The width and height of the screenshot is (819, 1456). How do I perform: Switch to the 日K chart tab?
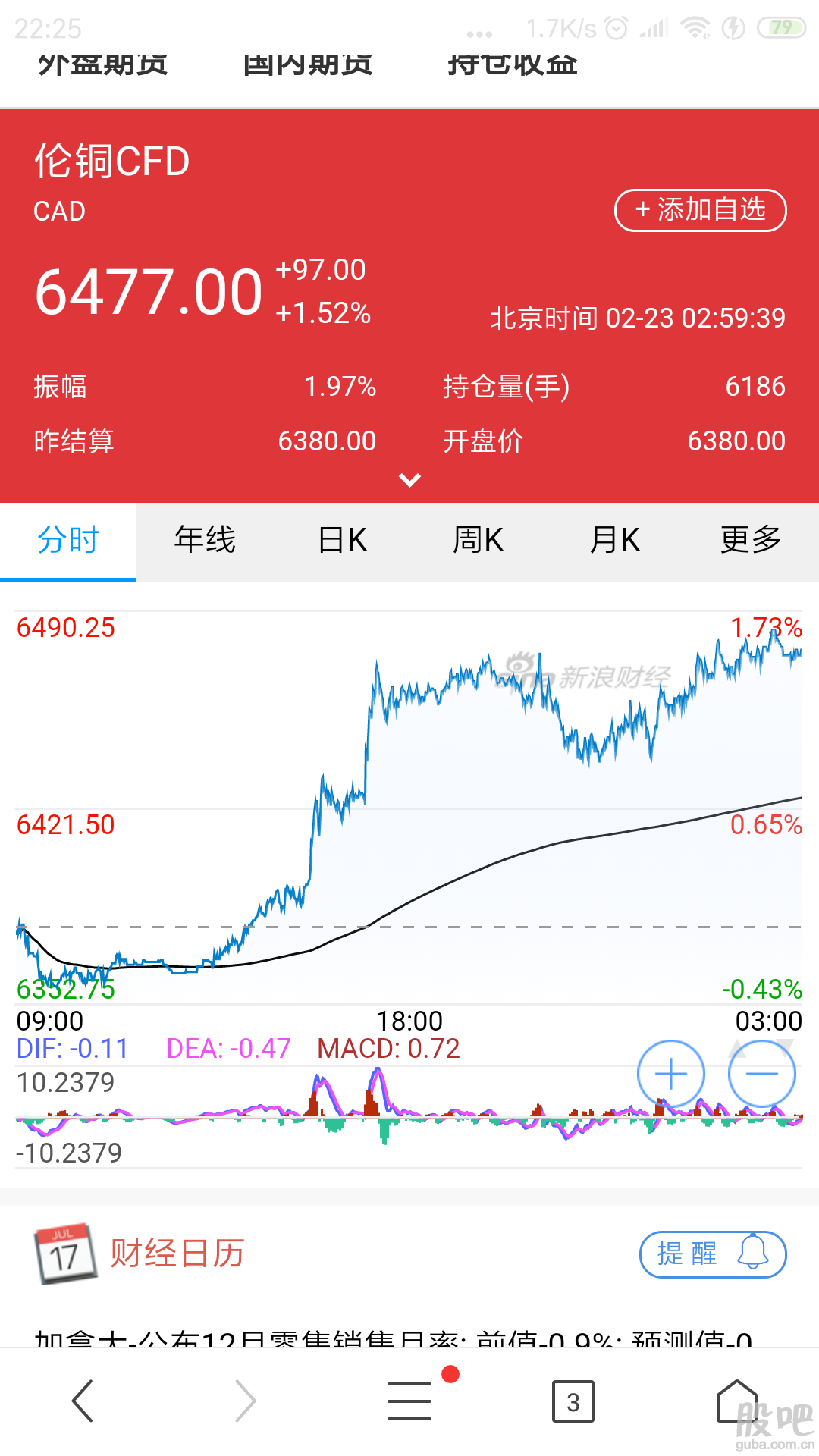coord(341,541)
